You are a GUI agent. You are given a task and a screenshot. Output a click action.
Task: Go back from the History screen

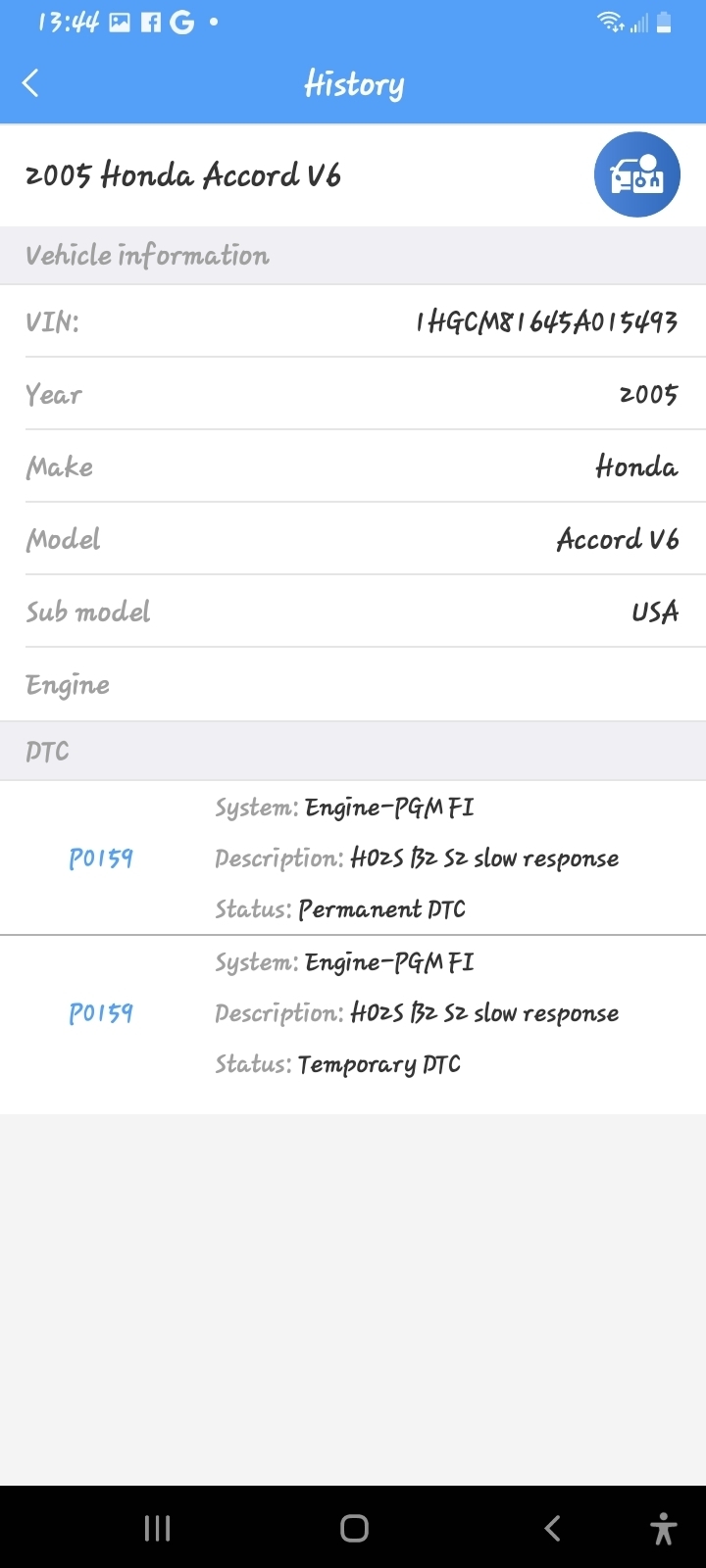coord(31,83)
